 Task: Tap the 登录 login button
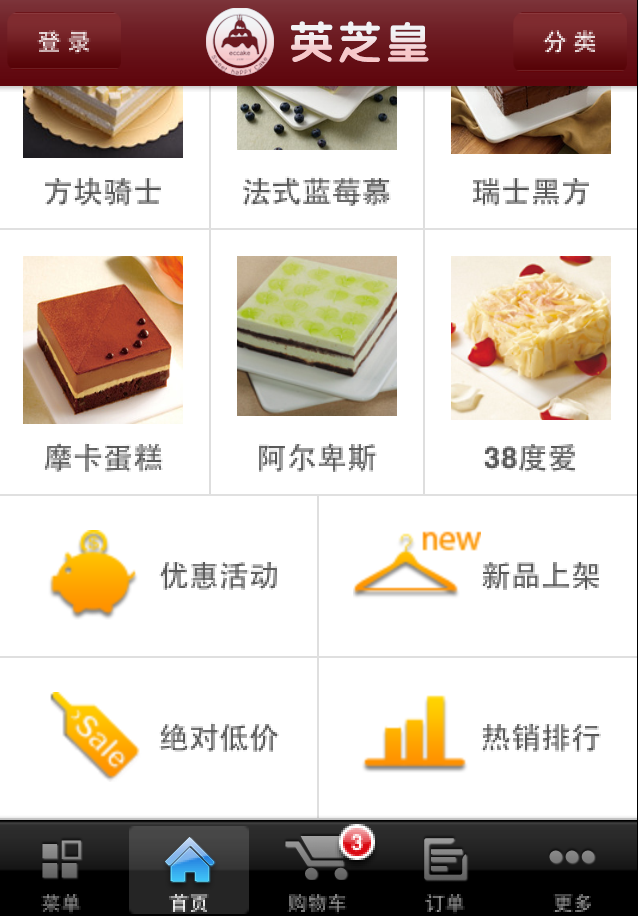tap(64, 41)
